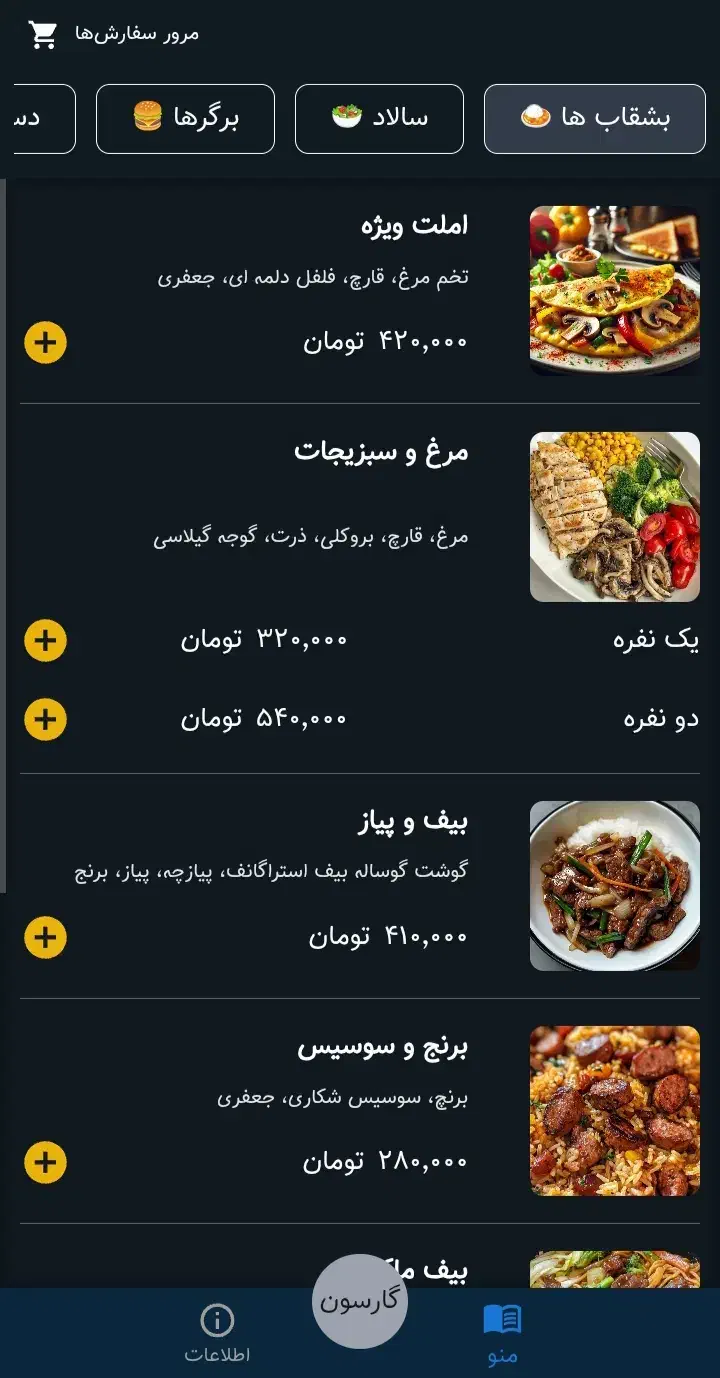Add دو نفره portion of مرغ و سبزیجات

[x=44, y=717]
